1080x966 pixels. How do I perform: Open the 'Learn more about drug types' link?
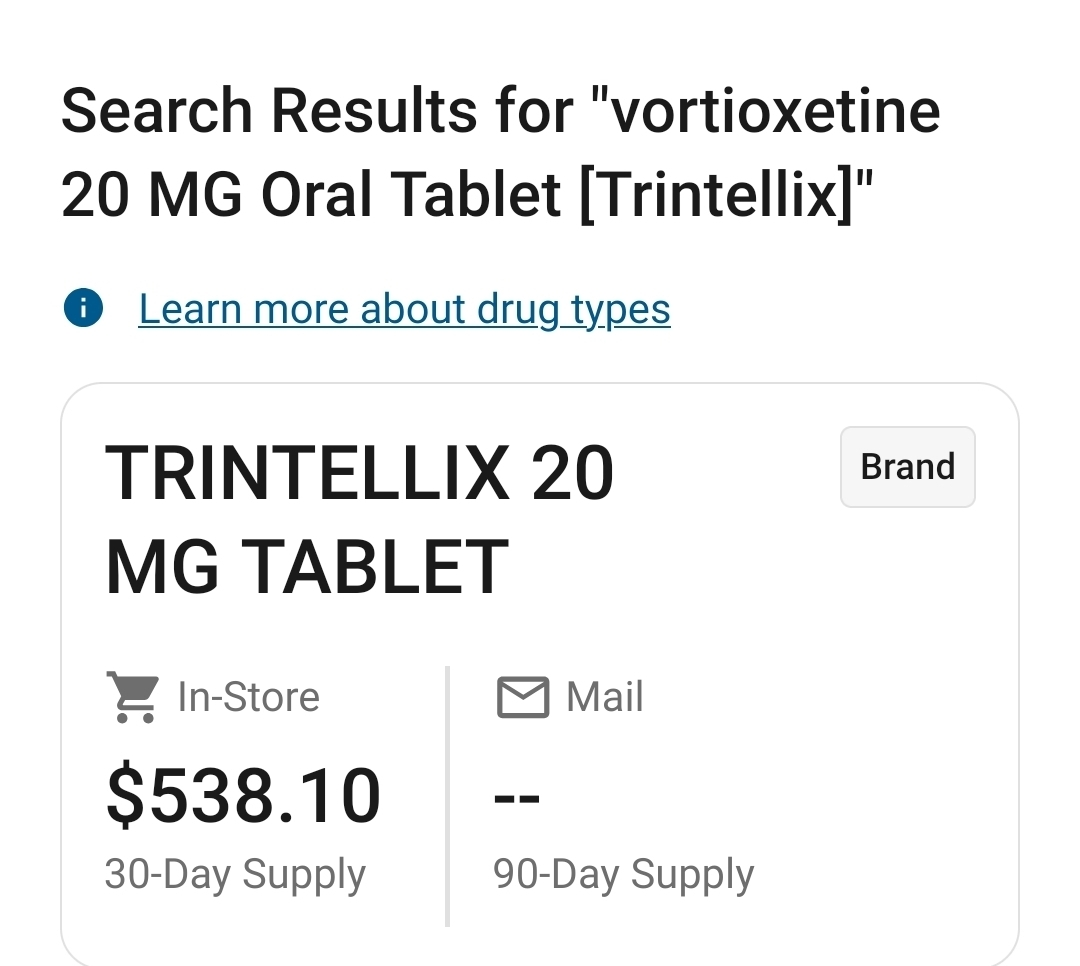pos(404,309)
